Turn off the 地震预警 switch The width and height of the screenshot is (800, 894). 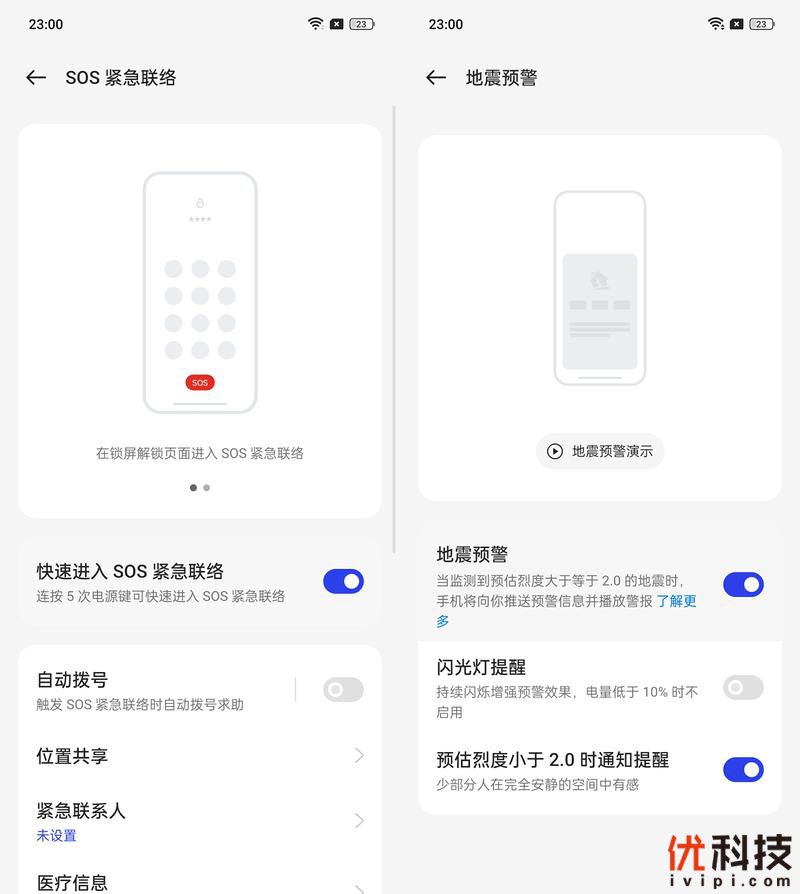pyautogui.click(x=743, y=585)
